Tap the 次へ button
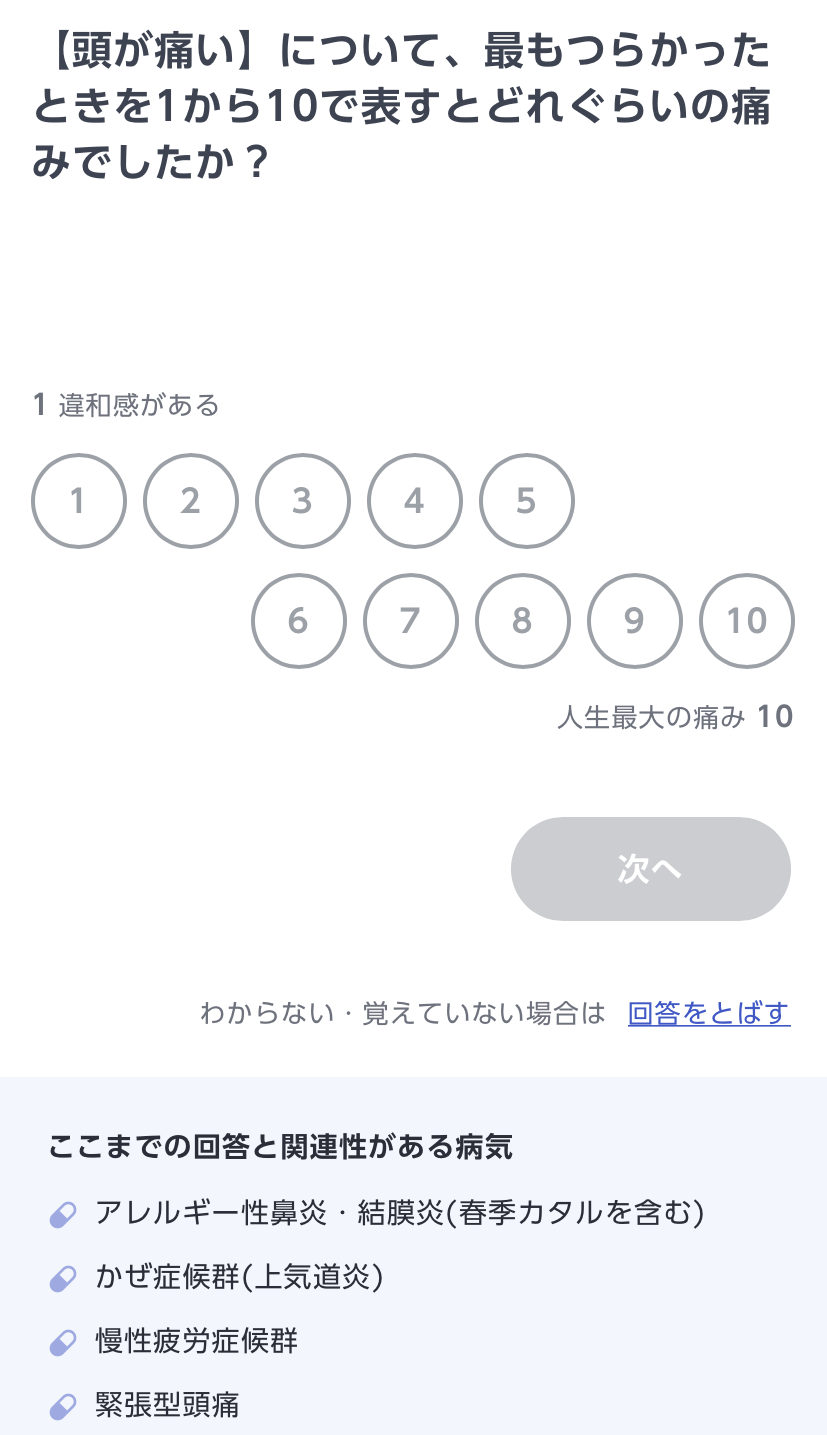Viewport: 827px width, 1435px height. 650,869
